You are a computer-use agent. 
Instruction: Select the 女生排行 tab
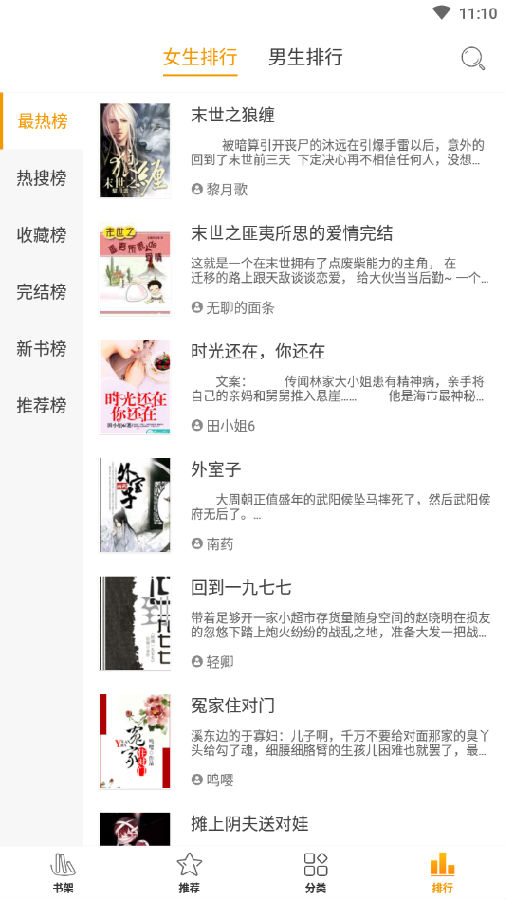[200, 57]
